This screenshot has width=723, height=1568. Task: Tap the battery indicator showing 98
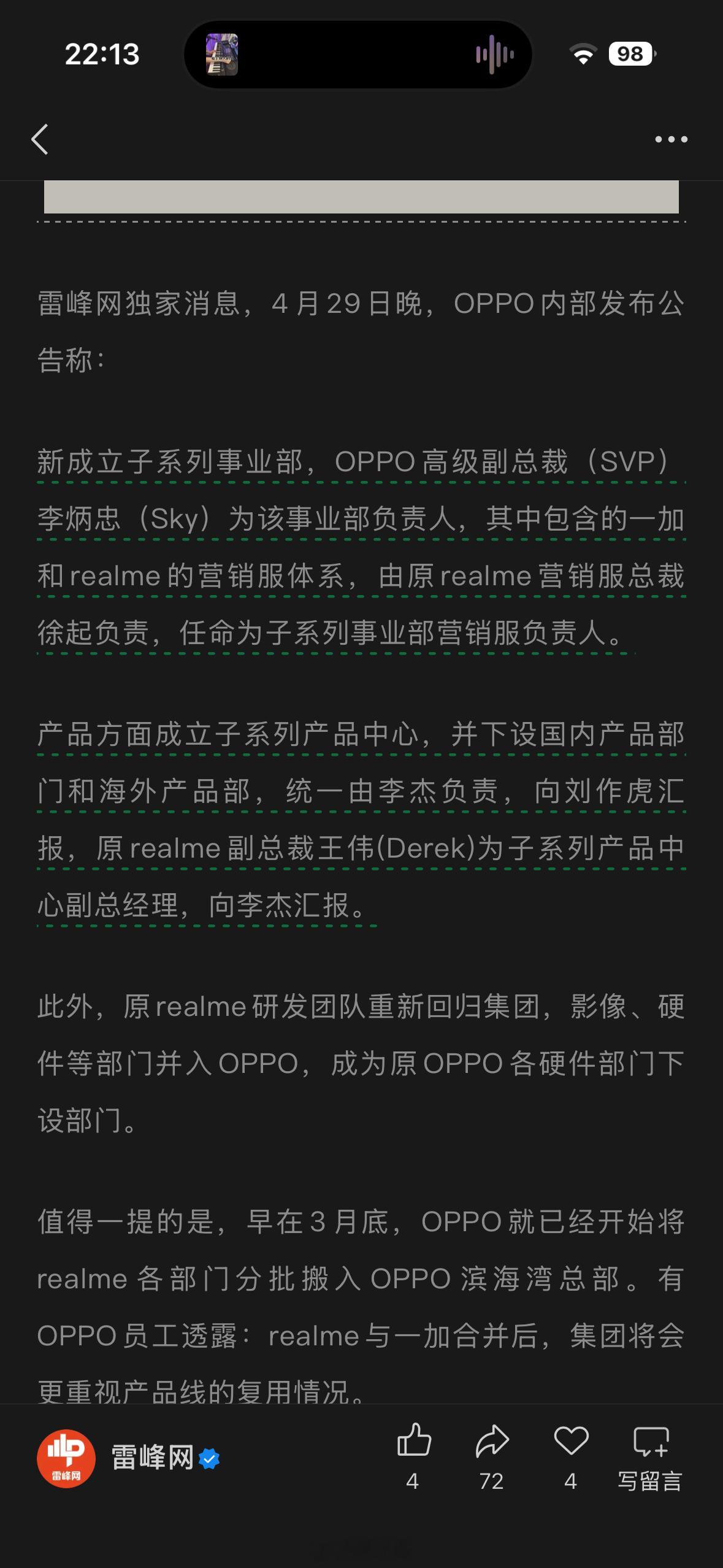[630, 55]
